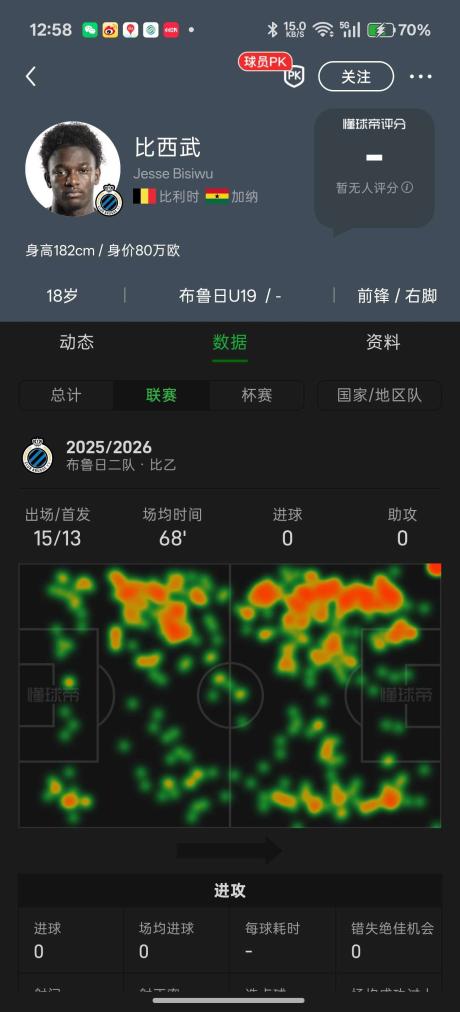Select the 数据 tab
The width and height of the screenshot is (460, 1012).
coord(230,342)
